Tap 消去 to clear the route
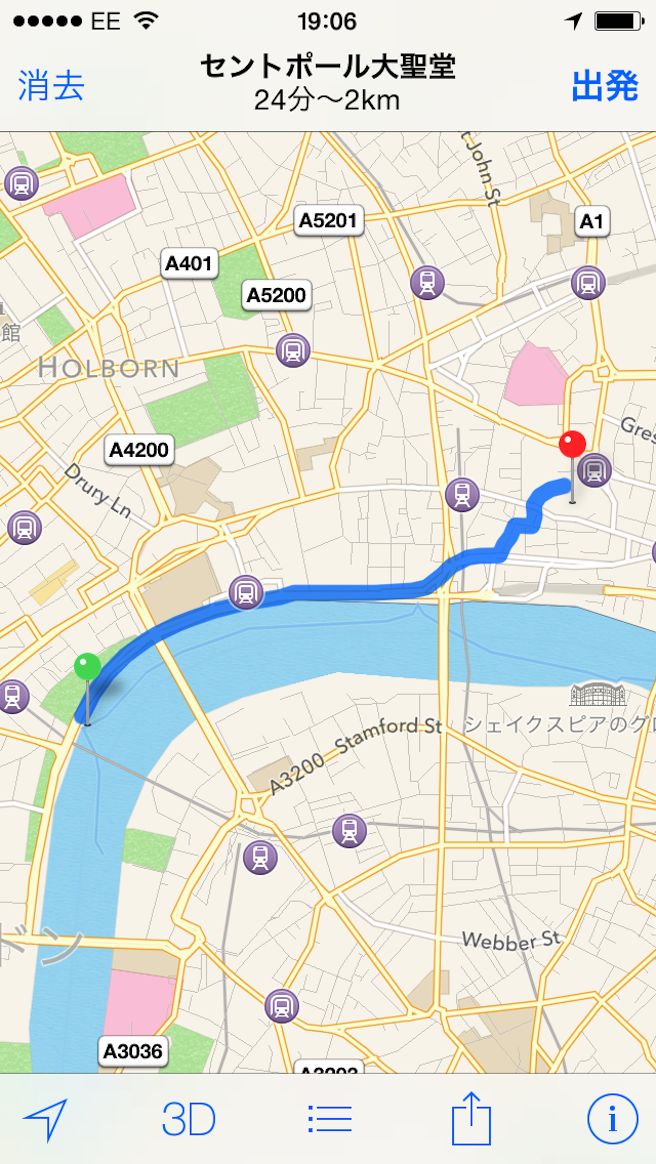Screen dimensions: 656x1164 coord(51,86)
